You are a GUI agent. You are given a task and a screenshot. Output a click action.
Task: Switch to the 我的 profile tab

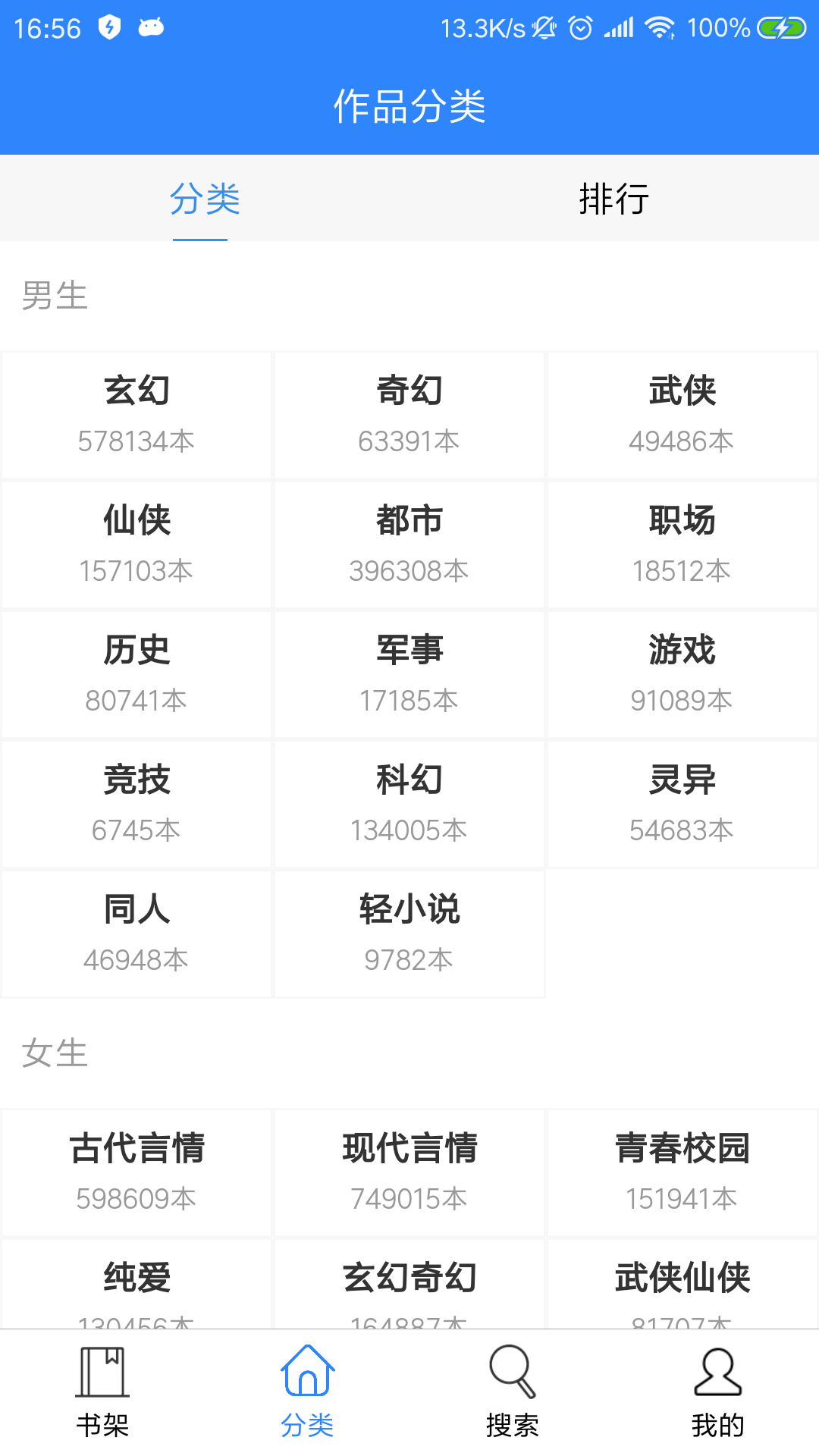(x=717, y=1392)
